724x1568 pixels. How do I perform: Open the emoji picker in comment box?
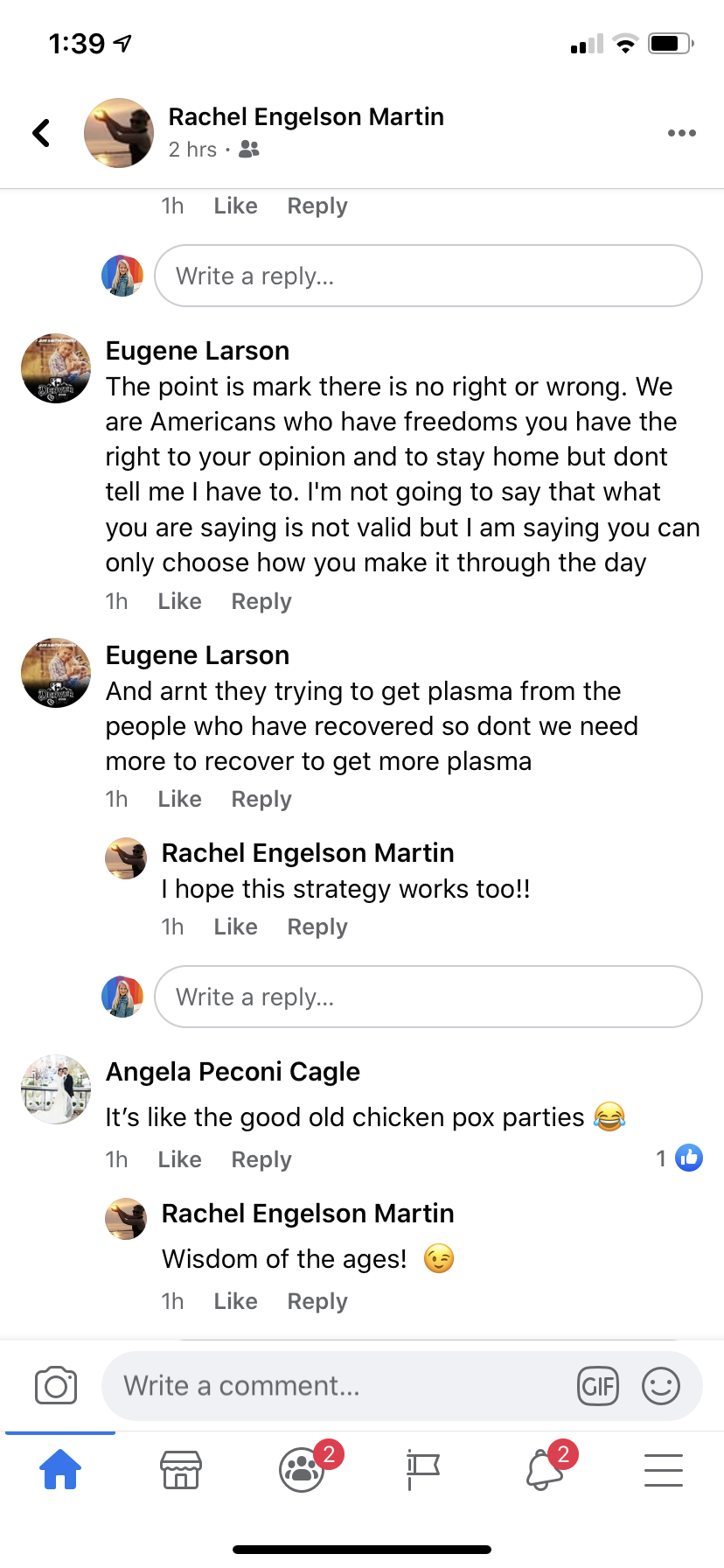(x=661, y=1386)
